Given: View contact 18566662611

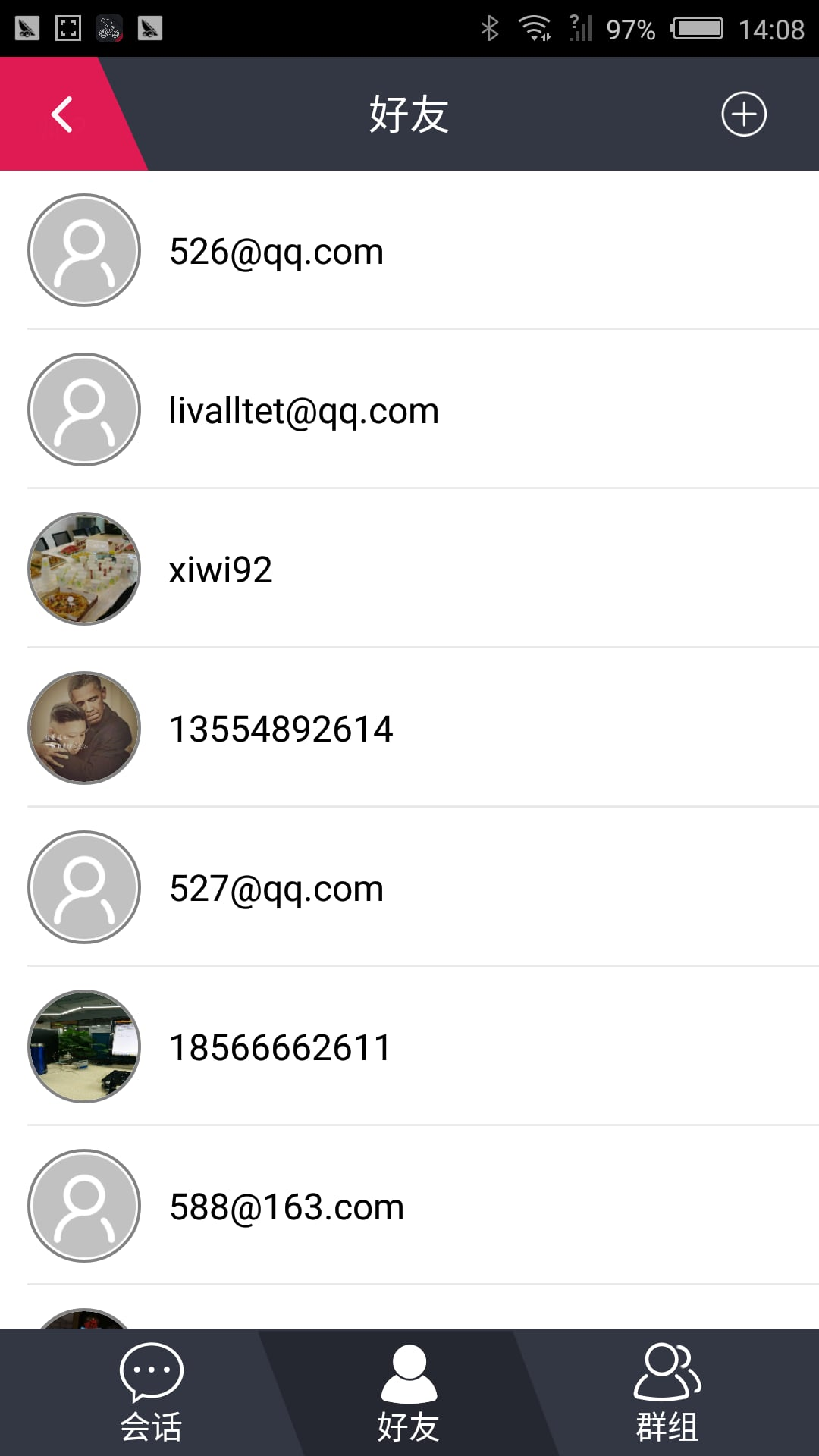Looking at the screenshot, I should (409, 1047).
